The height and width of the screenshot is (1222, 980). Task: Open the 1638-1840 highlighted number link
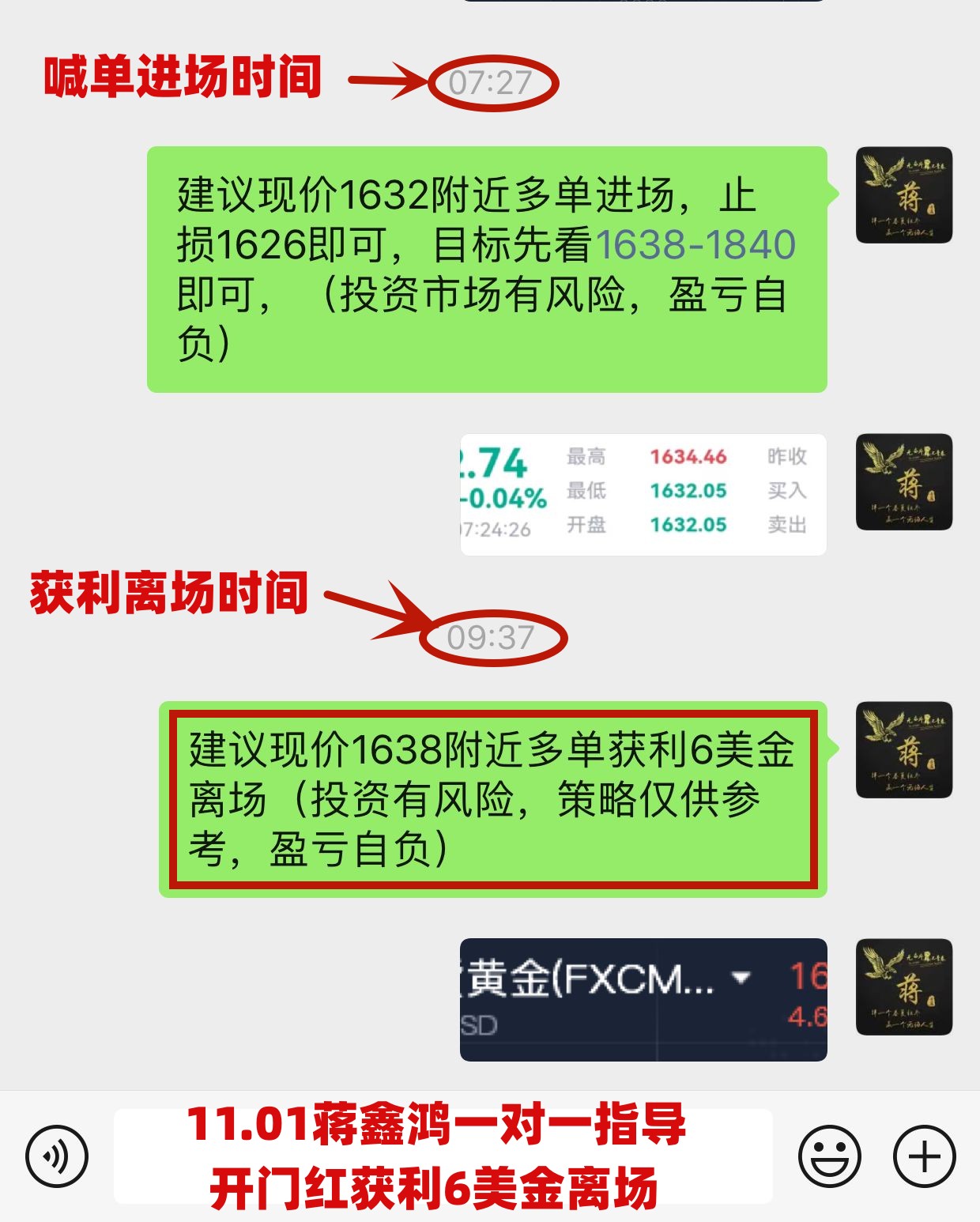(x=695, y=245)
